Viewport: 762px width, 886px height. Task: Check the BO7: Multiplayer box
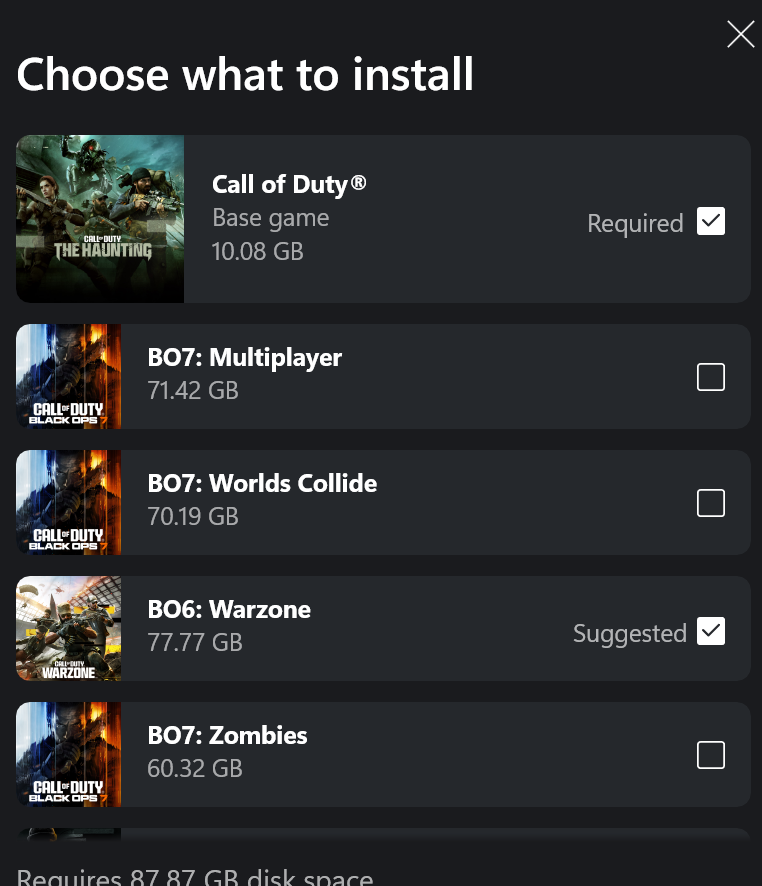click(x=710, y=377)
